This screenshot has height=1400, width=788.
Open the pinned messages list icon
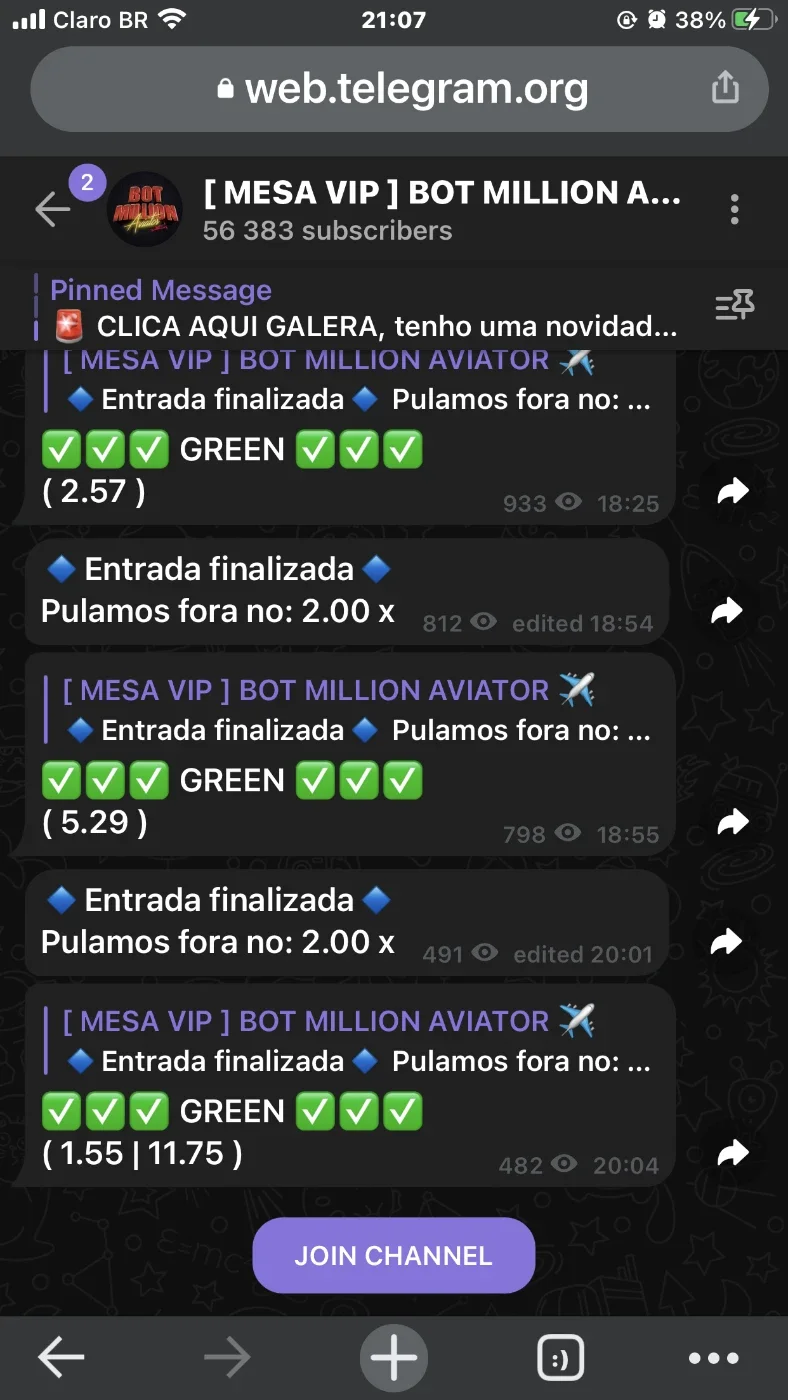point(735,307)
